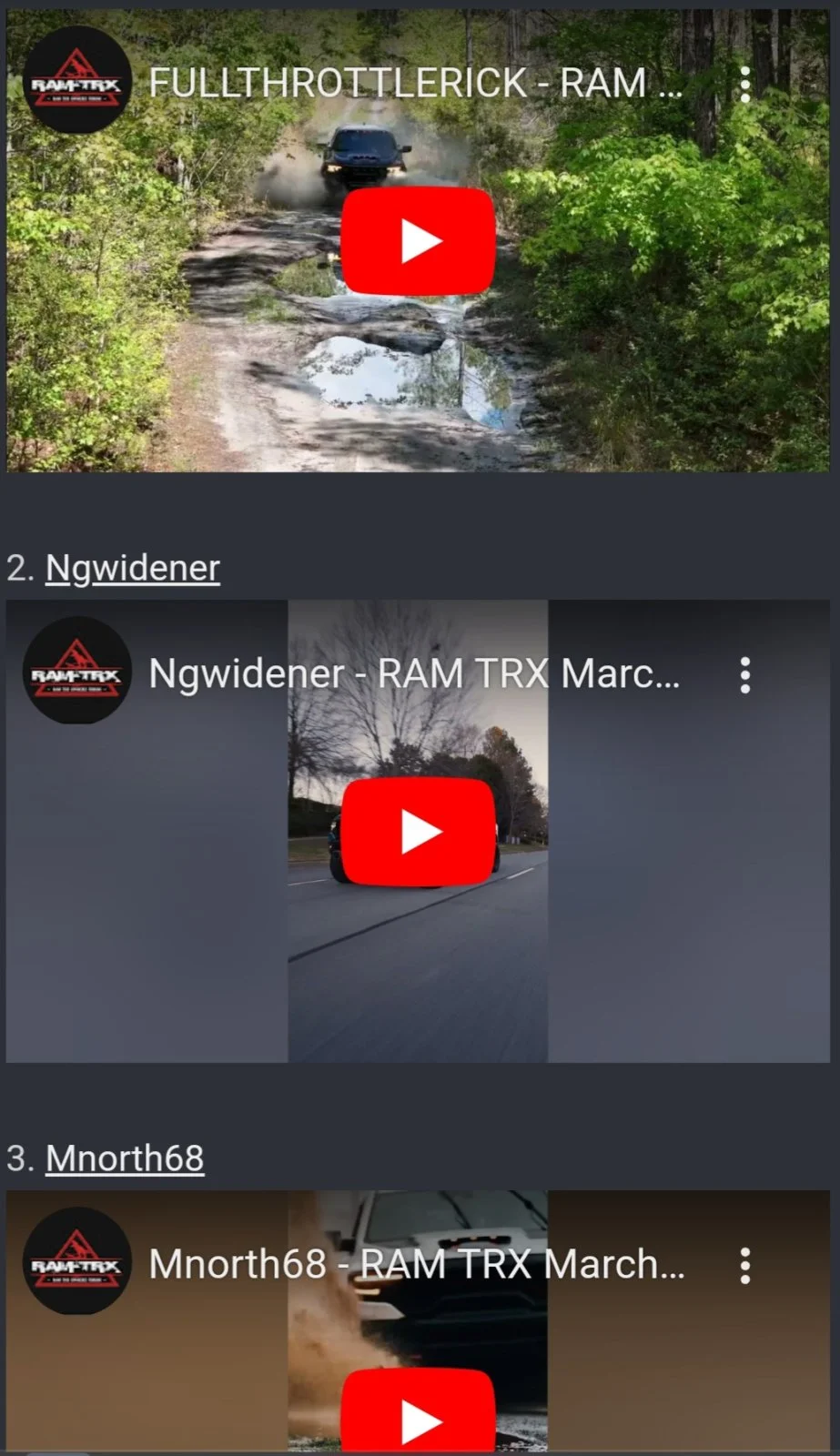
Task: Click the YouTube play icon on the first video
Action: coord(419,240)
